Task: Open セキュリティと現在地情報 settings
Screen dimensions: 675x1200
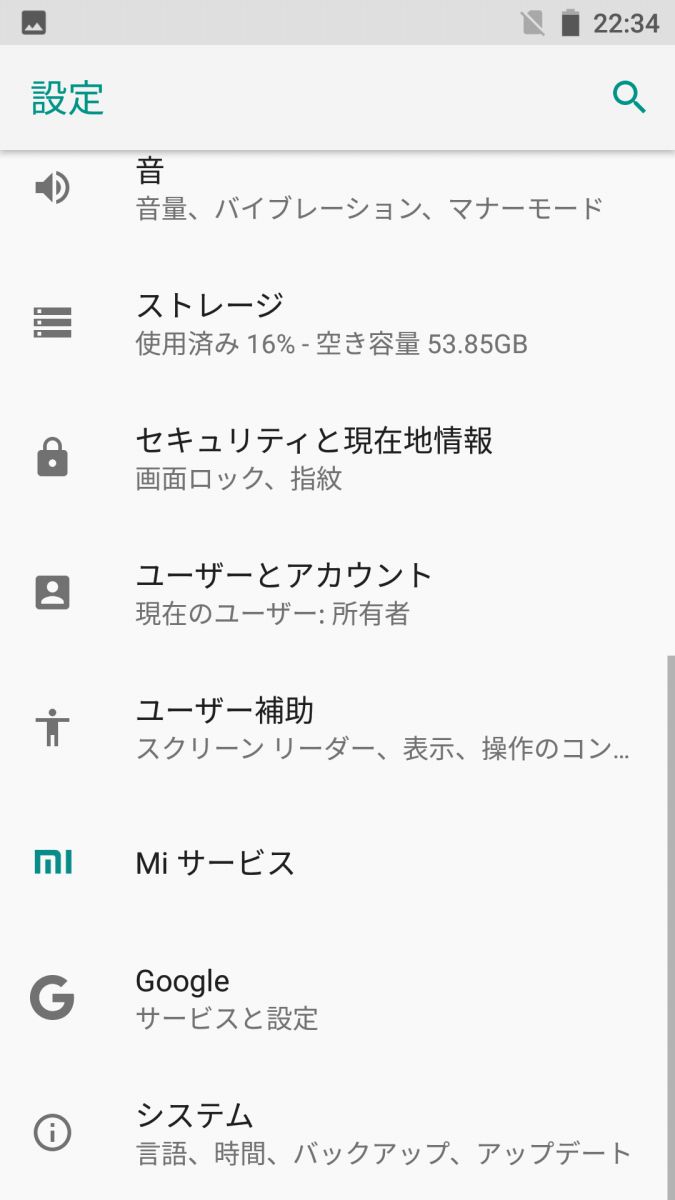Action: tap(337, 458)
